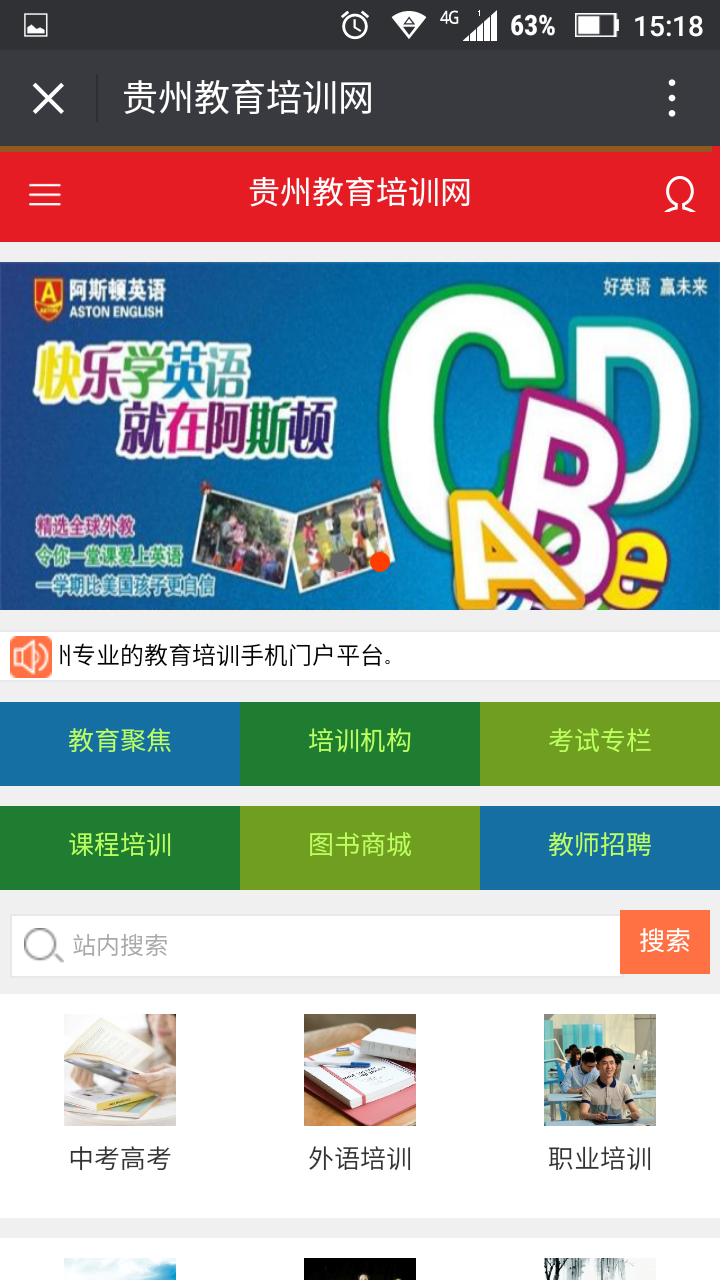Open the 职业培训 category
Viewport: 720px width, 1280px height.
point(600,1092)
